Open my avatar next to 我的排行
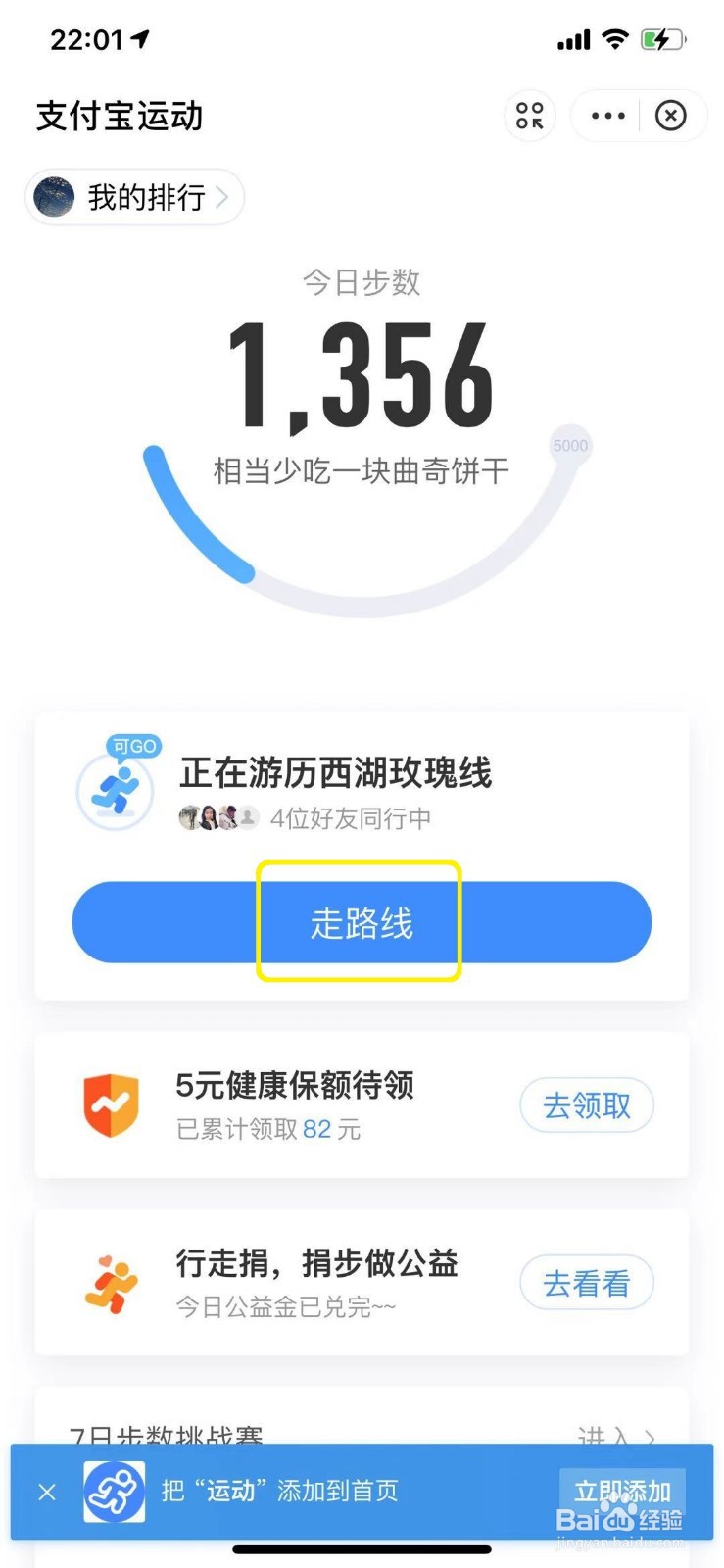 54,196
